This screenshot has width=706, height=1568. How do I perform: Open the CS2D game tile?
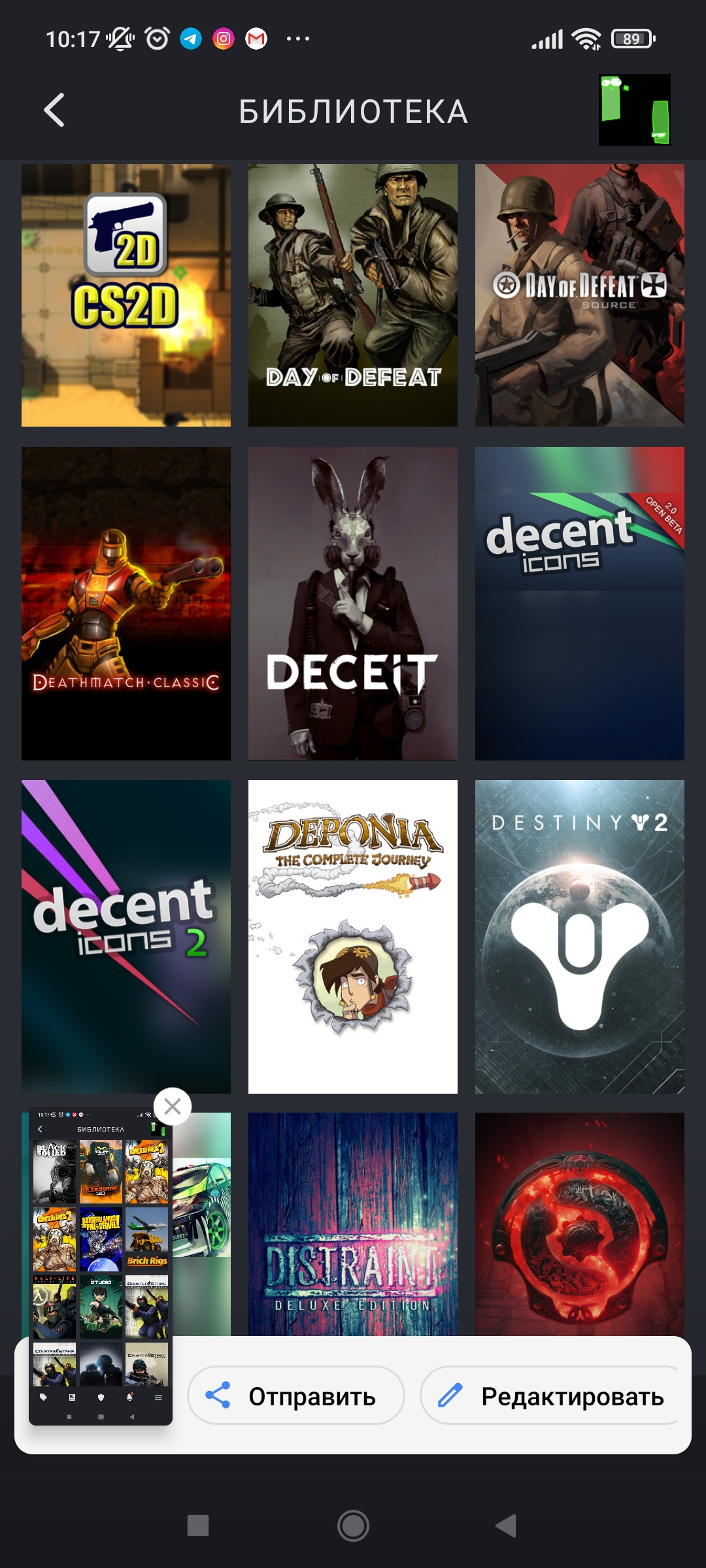pos(126,295)
